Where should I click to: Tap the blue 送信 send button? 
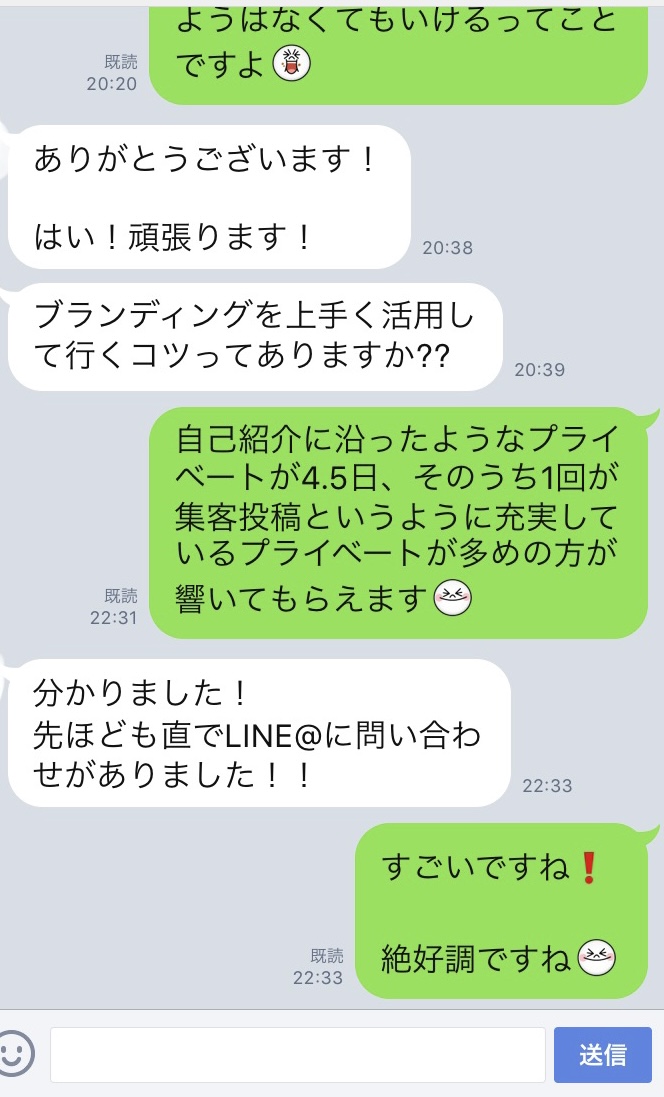pos(602,1054)
